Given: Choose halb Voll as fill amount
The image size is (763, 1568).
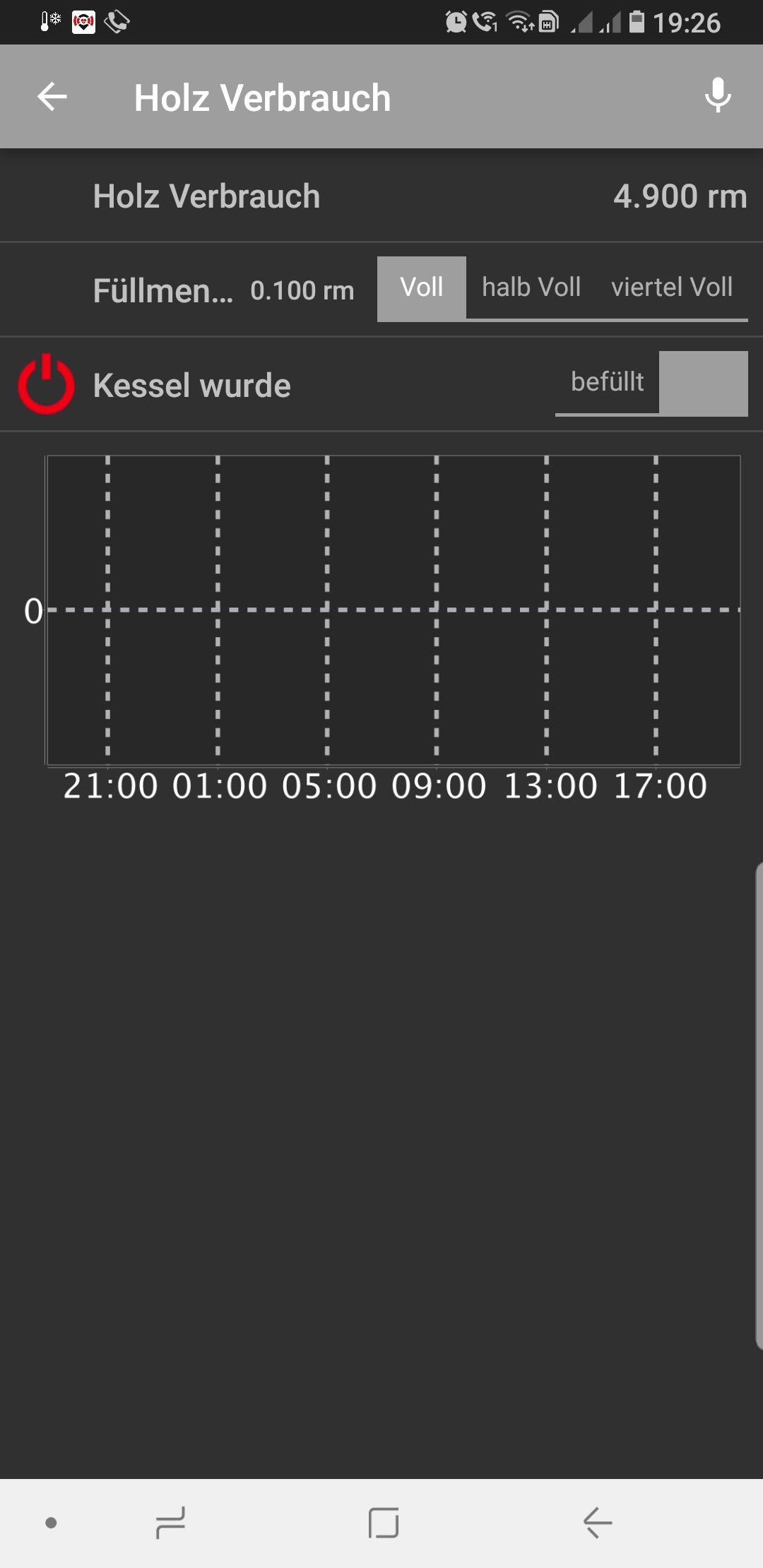Looking at the screenshot, I should click(531, 288).
